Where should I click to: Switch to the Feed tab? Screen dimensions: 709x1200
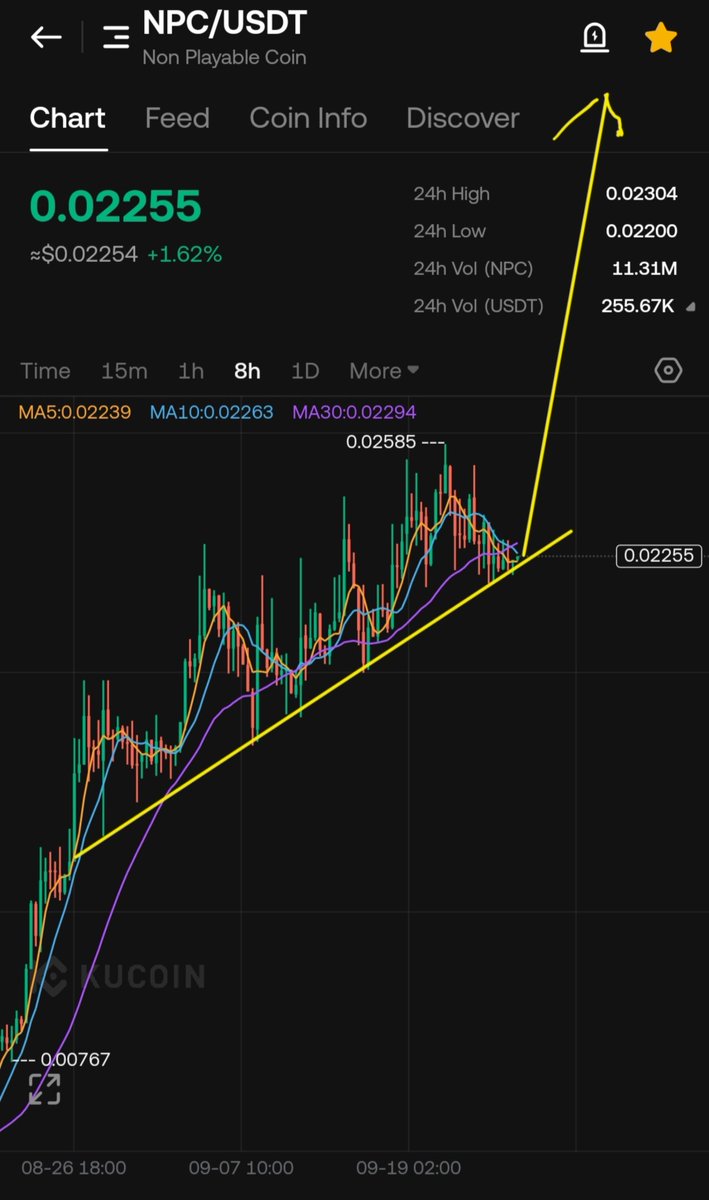pos(177,118)
